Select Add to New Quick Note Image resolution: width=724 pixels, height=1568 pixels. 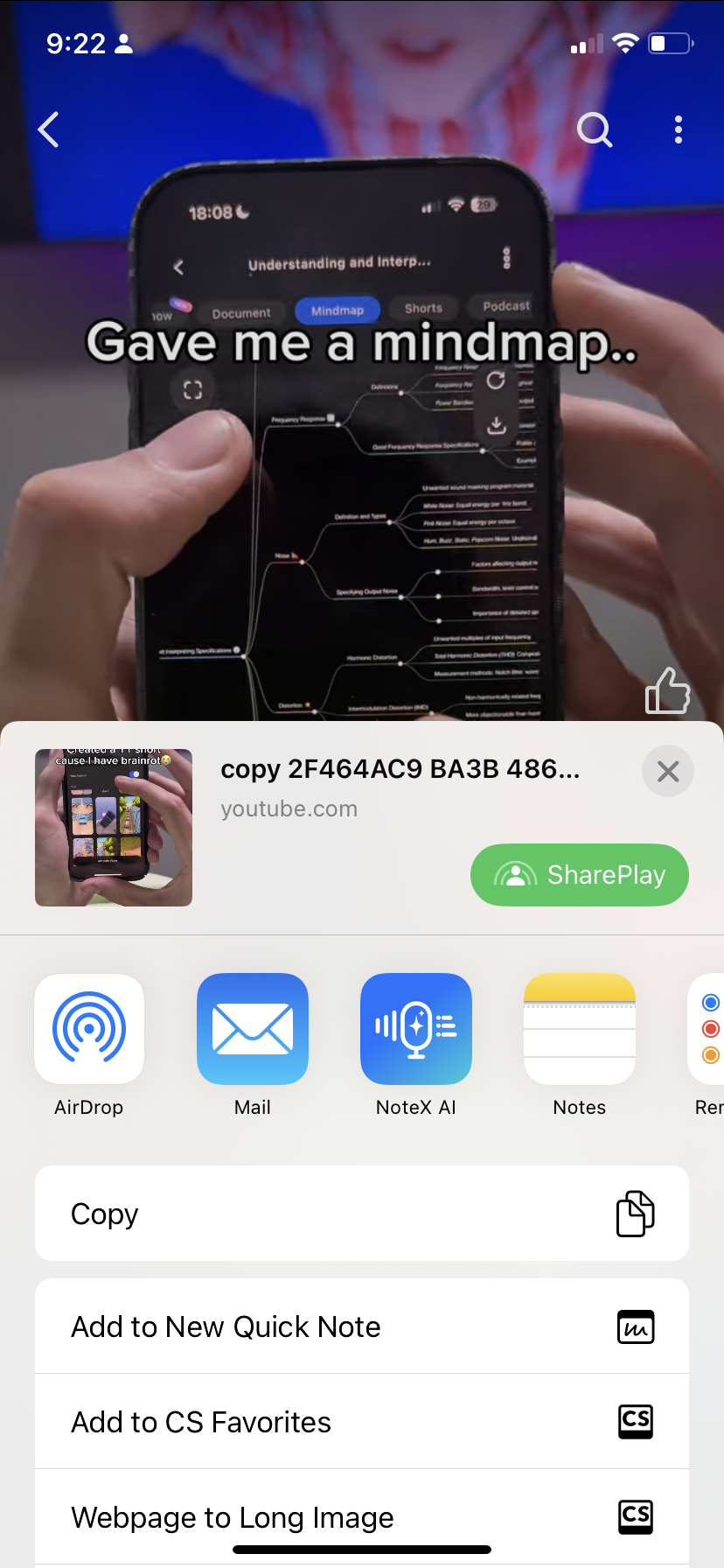(362, 1326)
